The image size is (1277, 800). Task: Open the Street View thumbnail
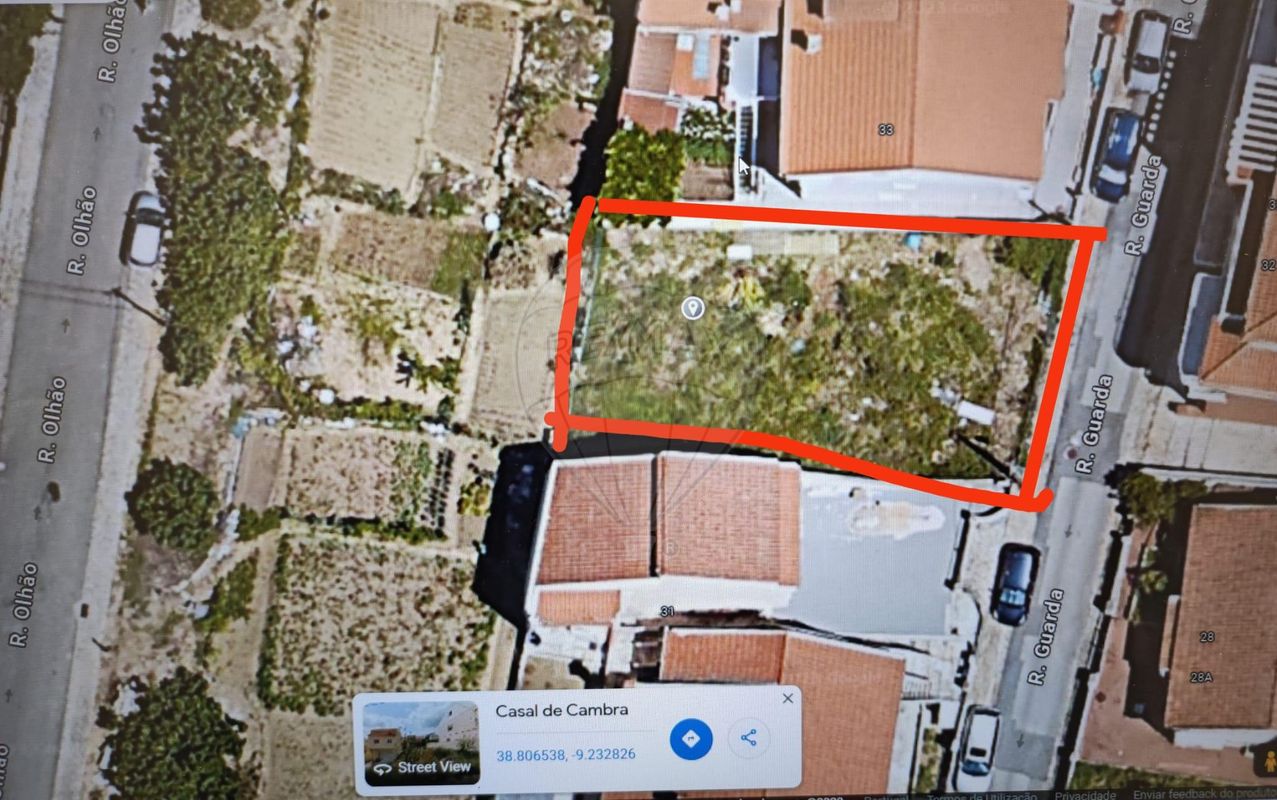coord(421,742)
